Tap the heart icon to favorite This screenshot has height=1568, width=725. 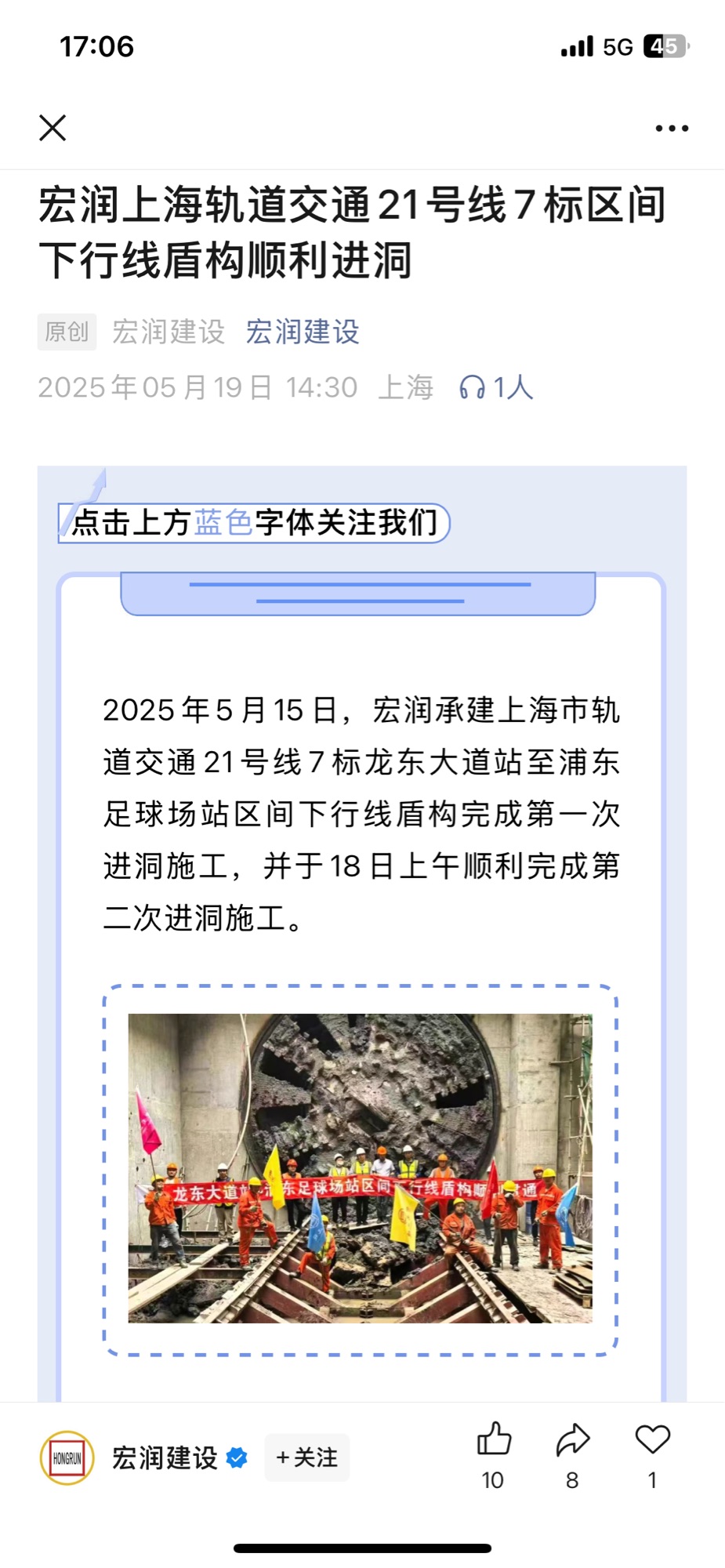click(x=652, y=1440)
